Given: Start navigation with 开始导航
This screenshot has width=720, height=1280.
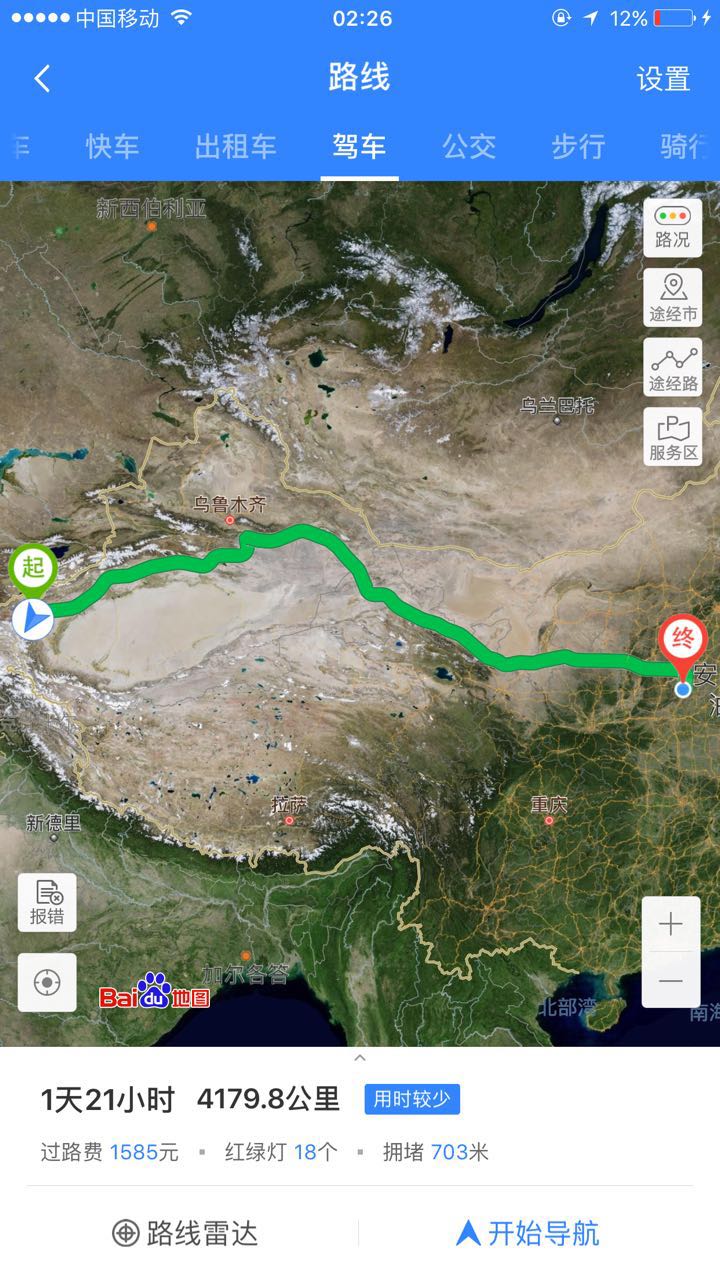Looking at the screenshot, I should click(x=528, y=1233).
